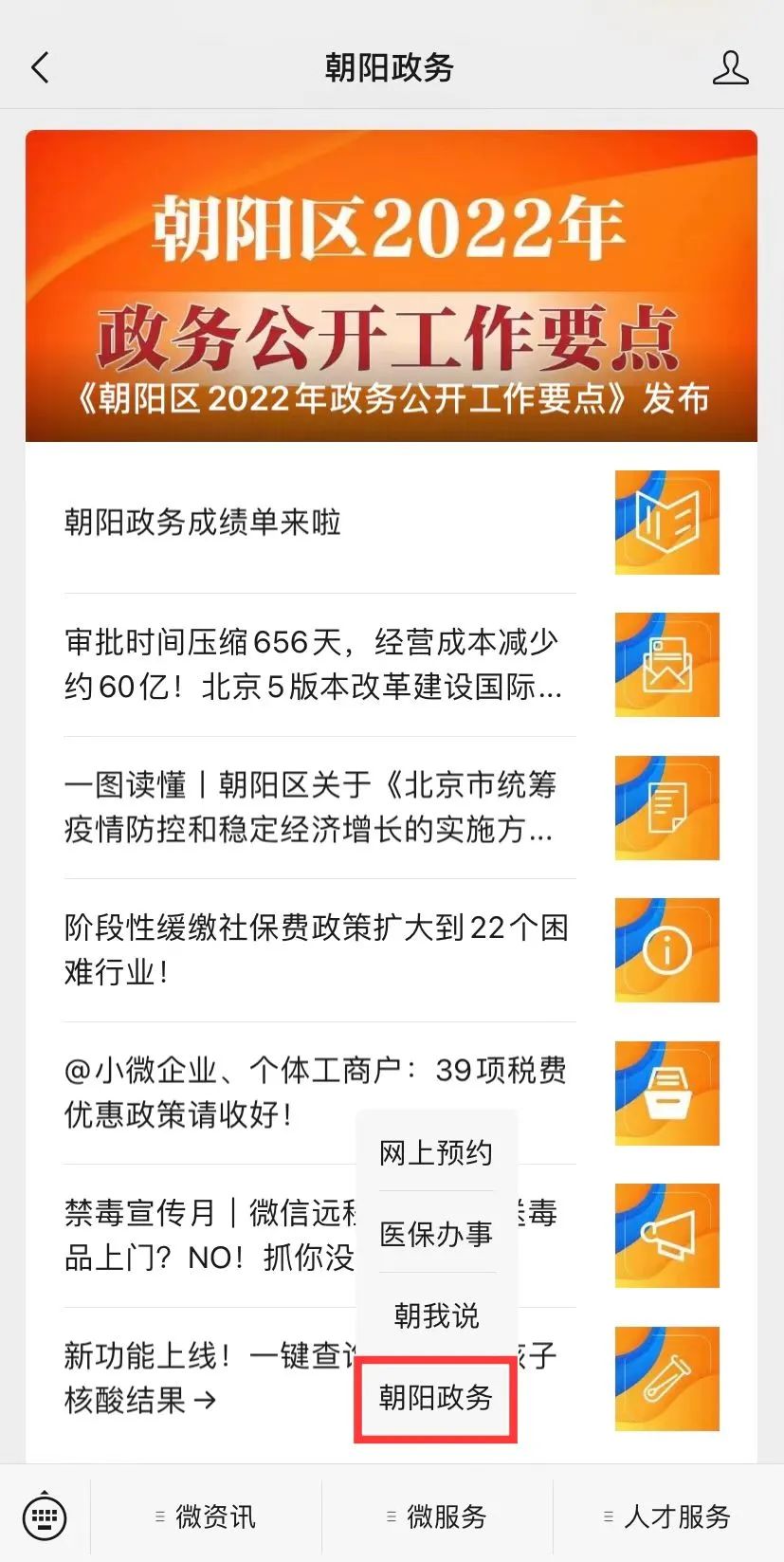Expand the 微资讯 bottom menu

pos(206,1516)
